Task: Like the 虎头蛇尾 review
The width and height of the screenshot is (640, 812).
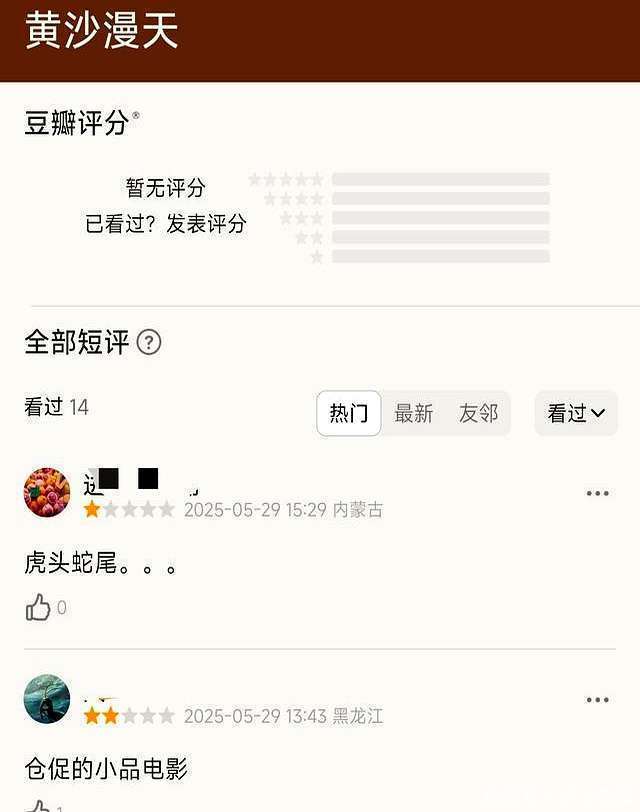Action: (x=38, y=607)
